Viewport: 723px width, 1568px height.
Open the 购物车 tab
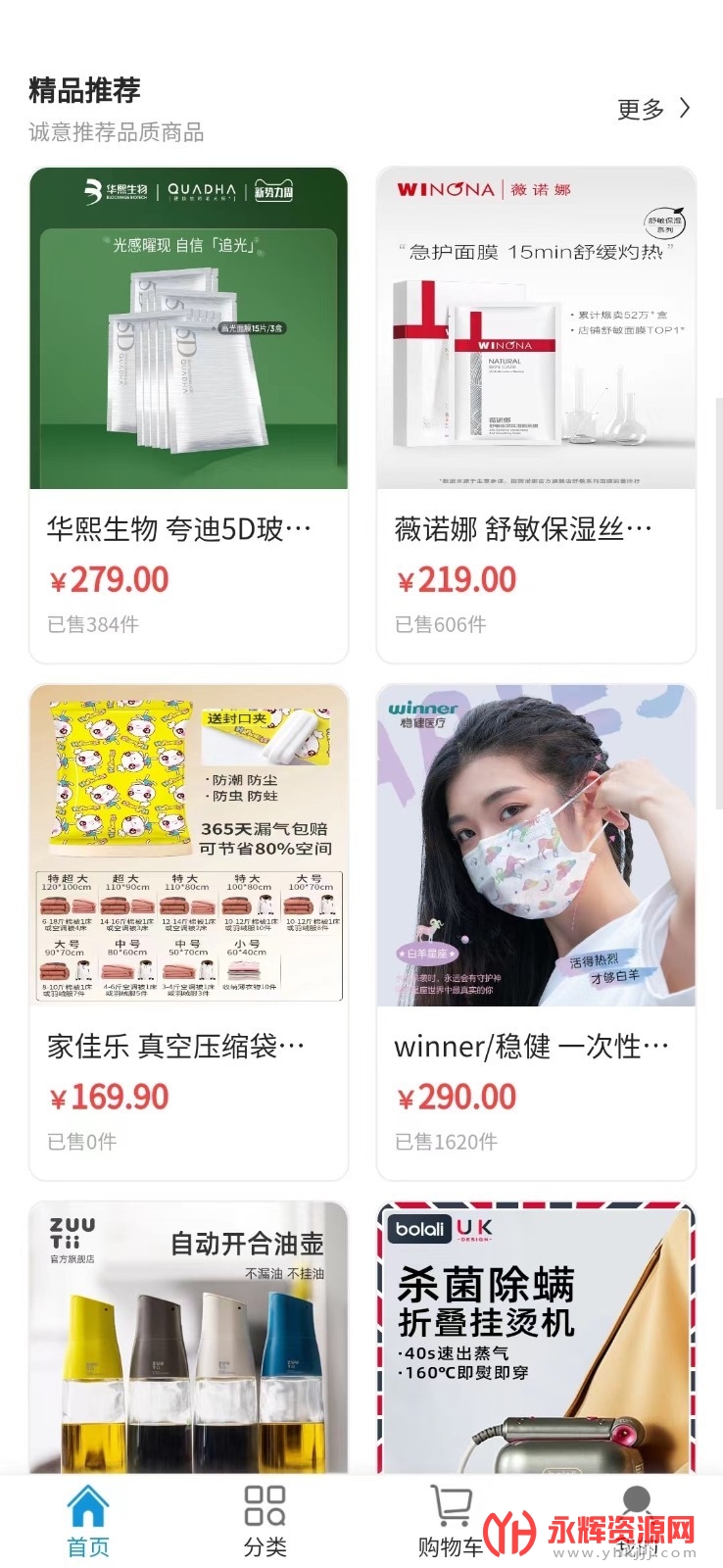pyautogui.click(x=450, y=1521)
